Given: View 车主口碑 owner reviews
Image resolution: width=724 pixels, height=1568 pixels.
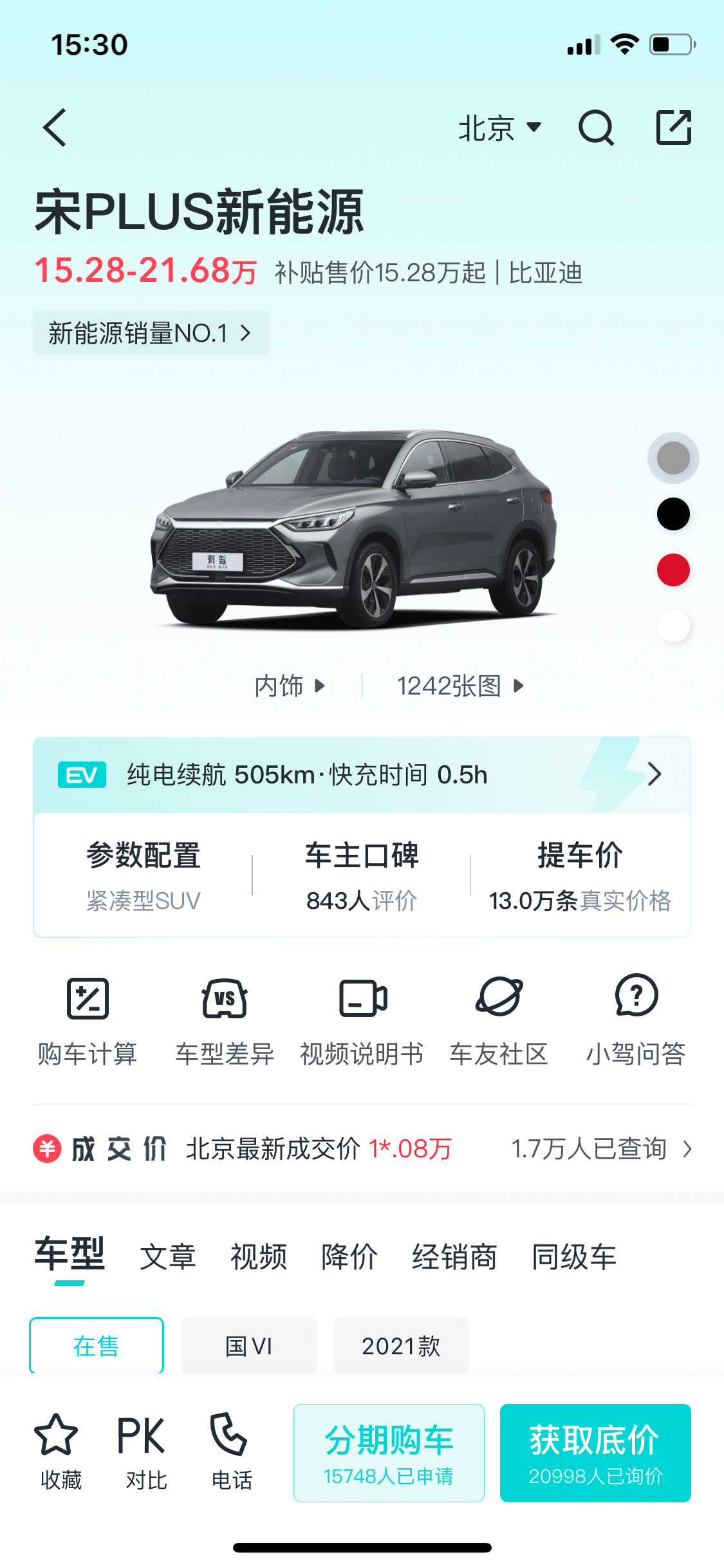Looking at the screenshot, I should pos(362,874).
